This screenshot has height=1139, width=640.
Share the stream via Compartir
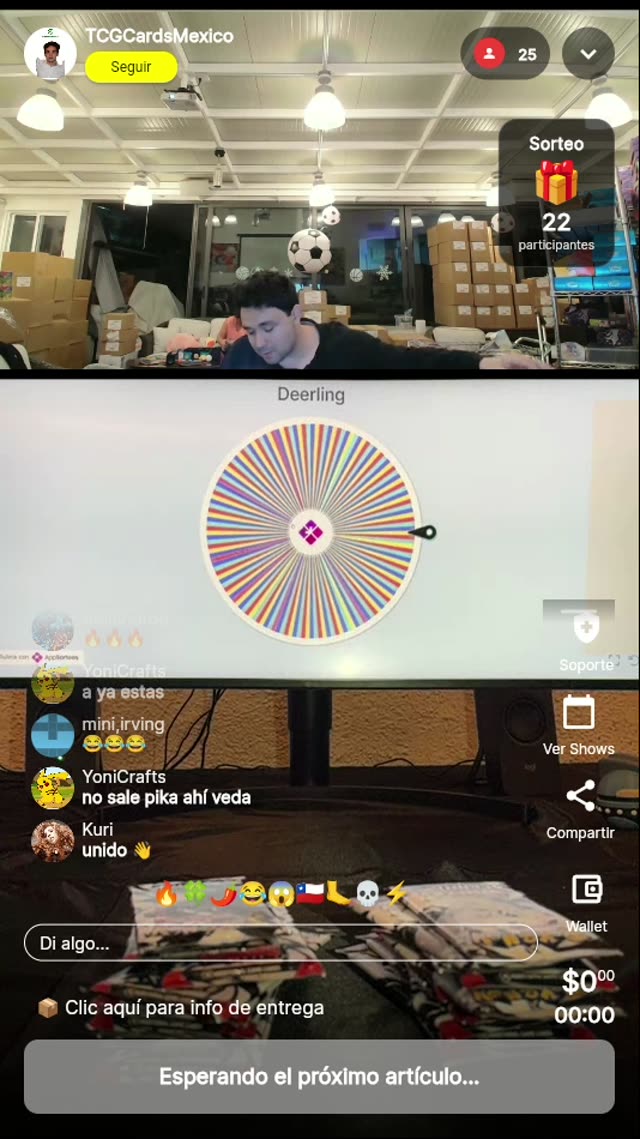click(580, 808)
